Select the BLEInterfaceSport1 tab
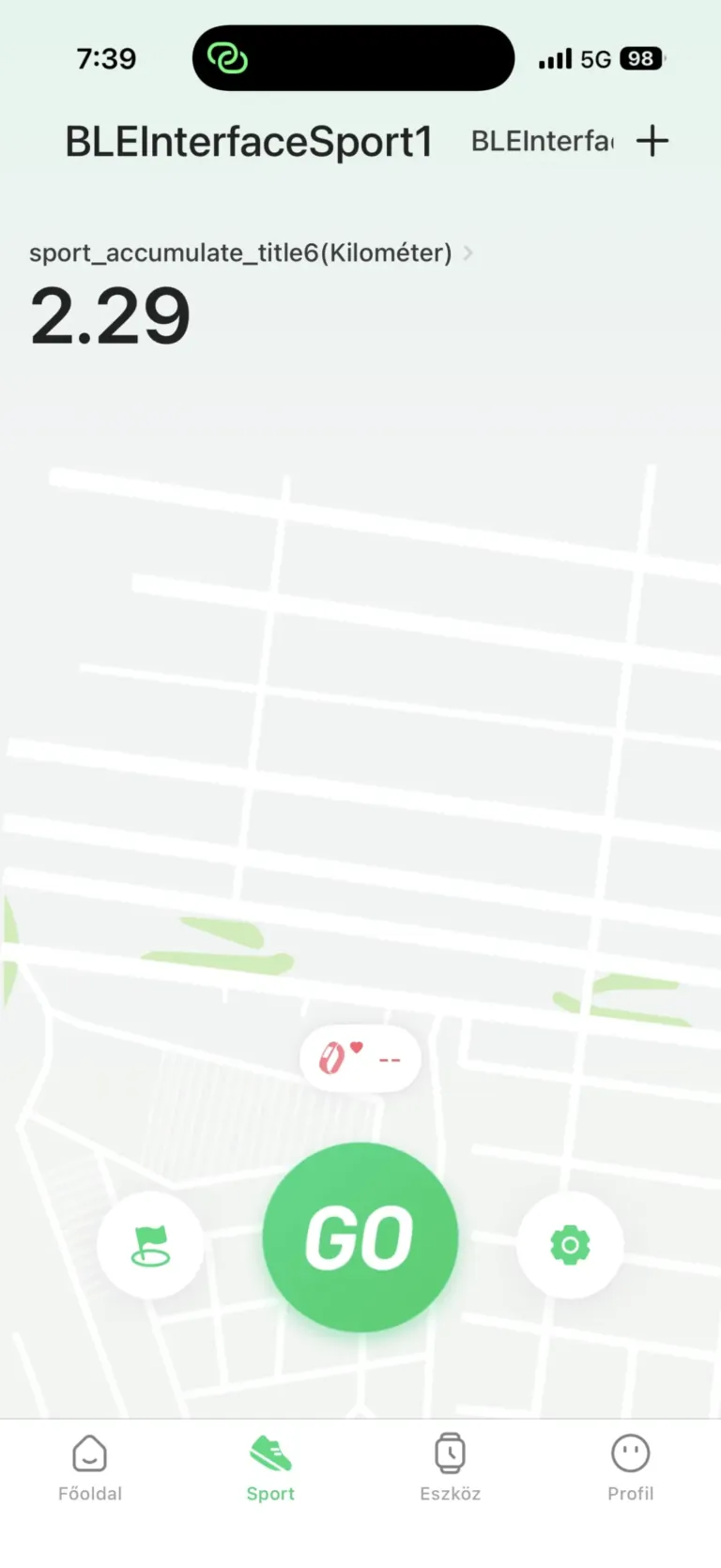The height and width of the screenshot is (1568, 721). tap(249, 143)
